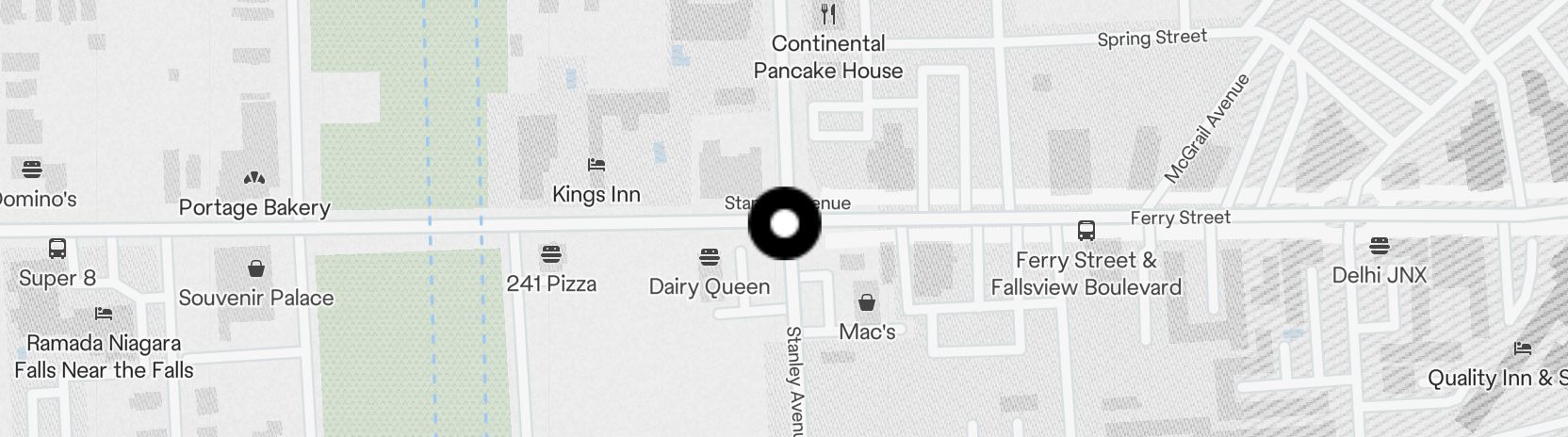
Task: Open the Domino's restaurant marker
Action: pos(32,170)
